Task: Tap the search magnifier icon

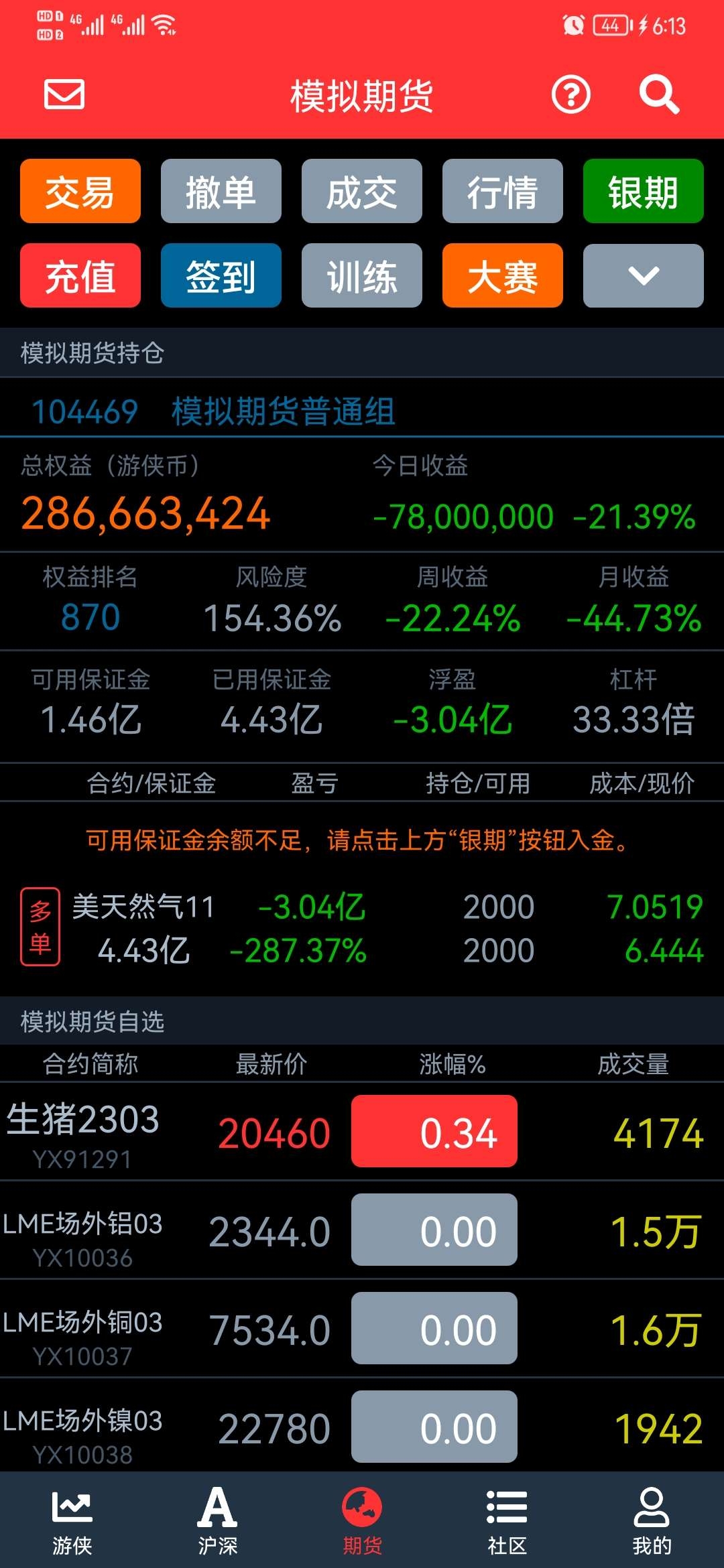Action: tap(659, 94)
